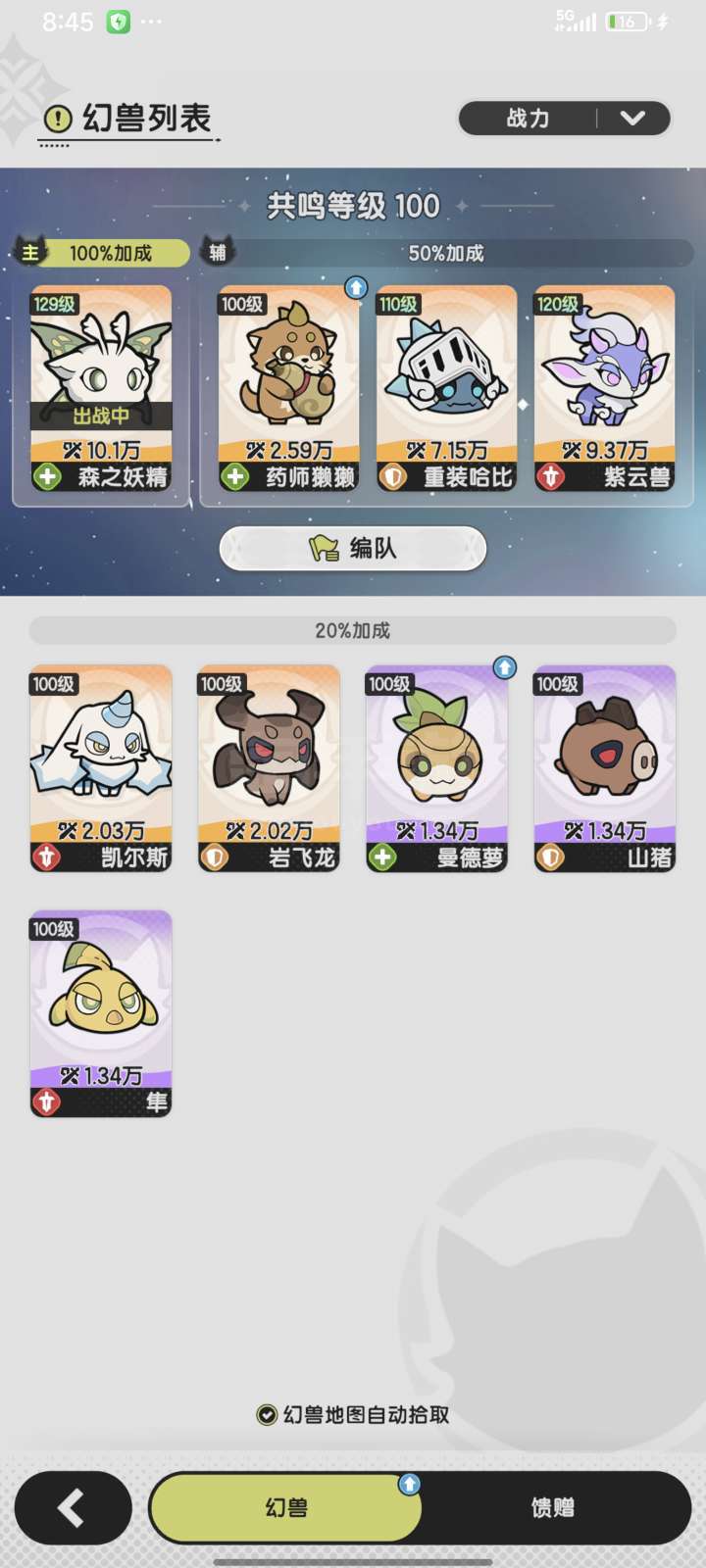View the 紫云兽 beast card

point(604,389)
